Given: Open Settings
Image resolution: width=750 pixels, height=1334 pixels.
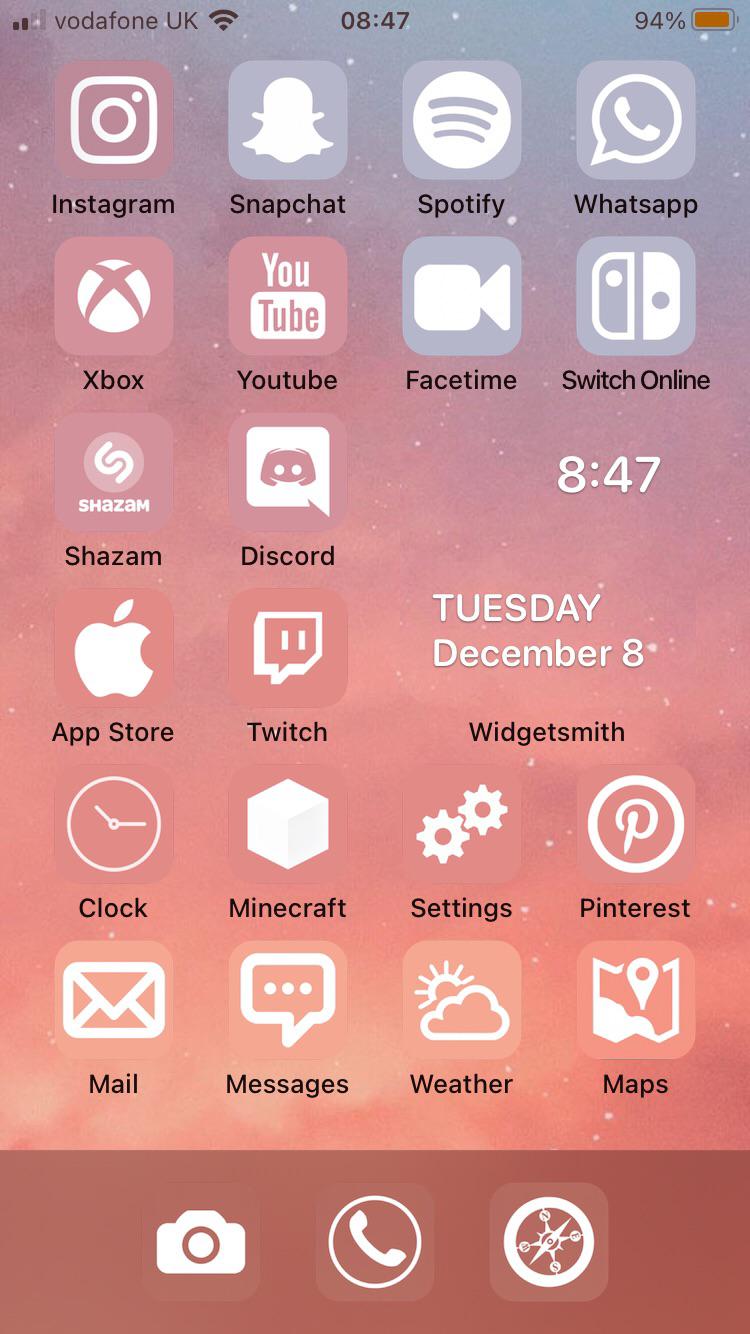Looking at the screenshot, I should pyautogui.click(x=462, y=824).
